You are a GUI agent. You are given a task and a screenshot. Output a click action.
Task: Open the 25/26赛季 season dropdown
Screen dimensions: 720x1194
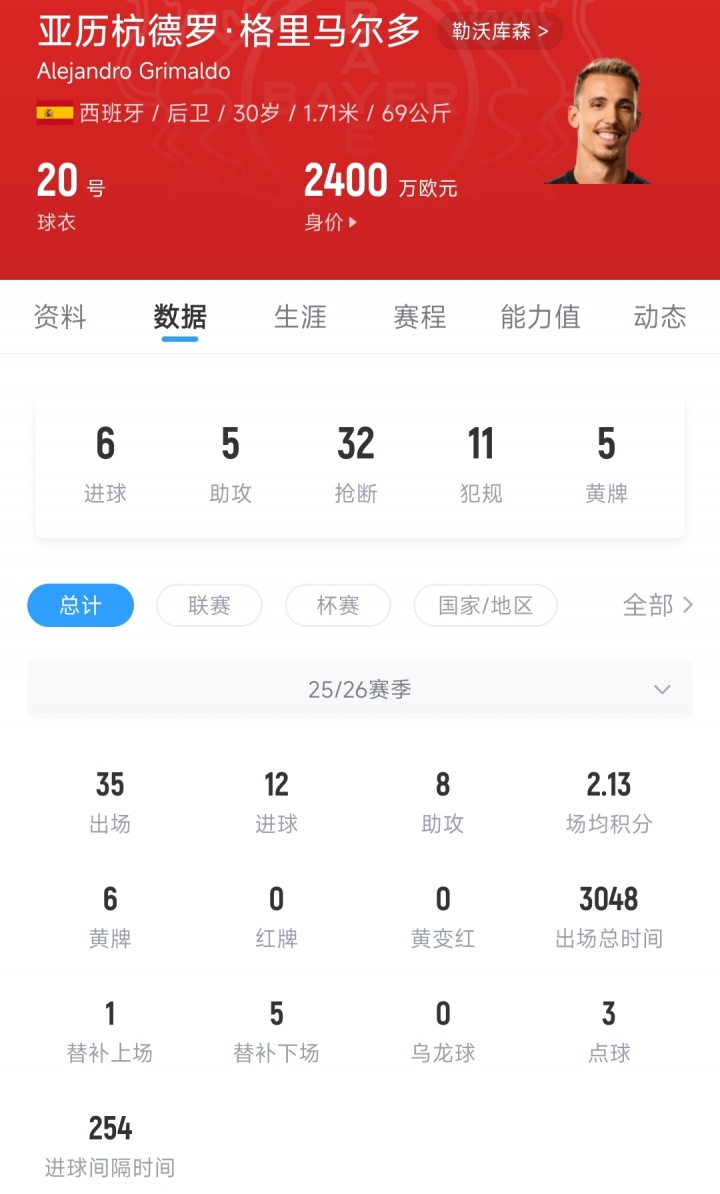(360, 689)
